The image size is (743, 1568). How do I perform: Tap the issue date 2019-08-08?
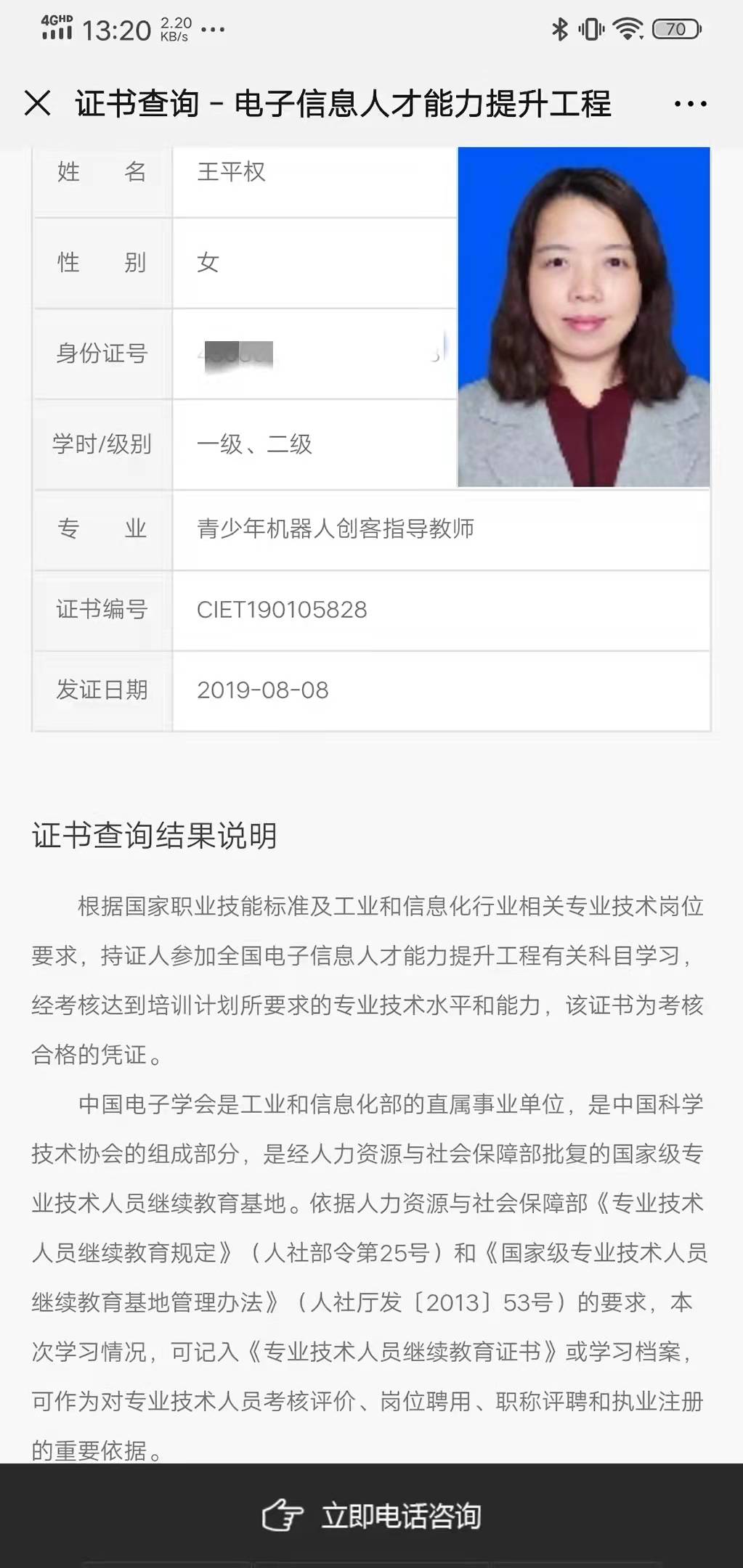click(264, 692)
